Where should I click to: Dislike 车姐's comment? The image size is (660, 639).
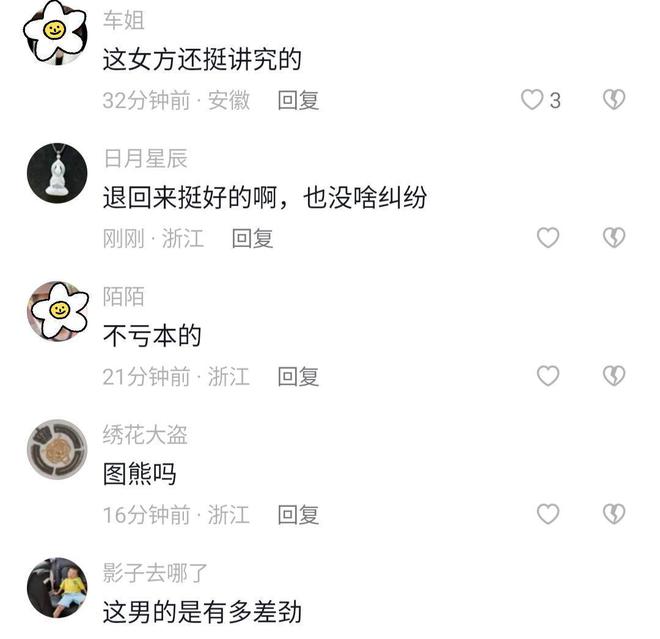(x=614, y=100)
